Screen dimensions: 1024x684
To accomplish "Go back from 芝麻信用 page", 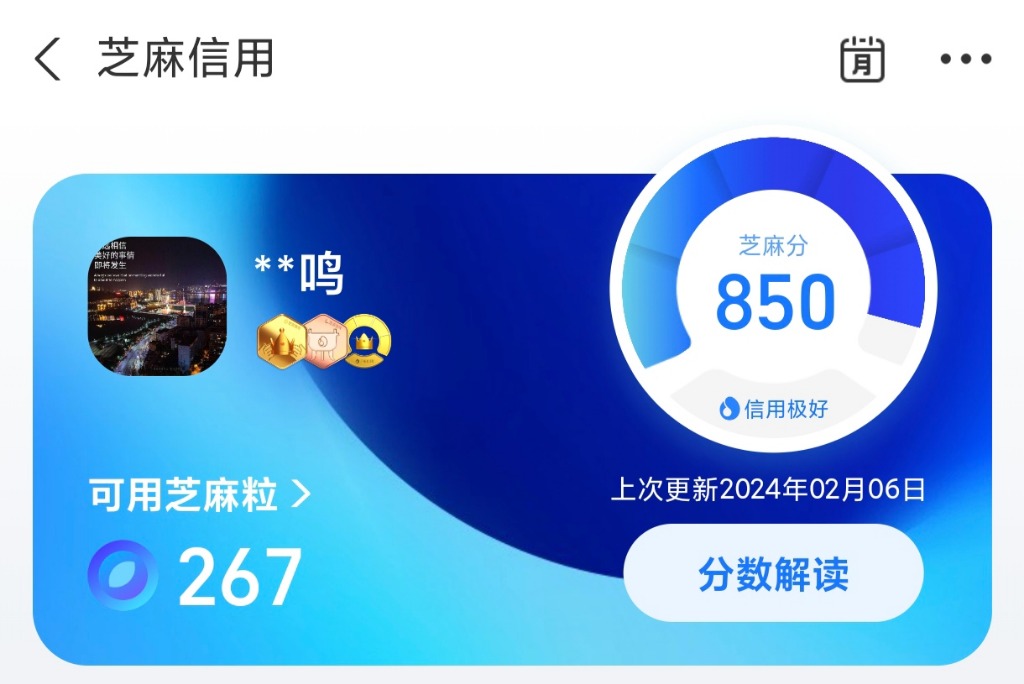I will click(x=47, y=60).
